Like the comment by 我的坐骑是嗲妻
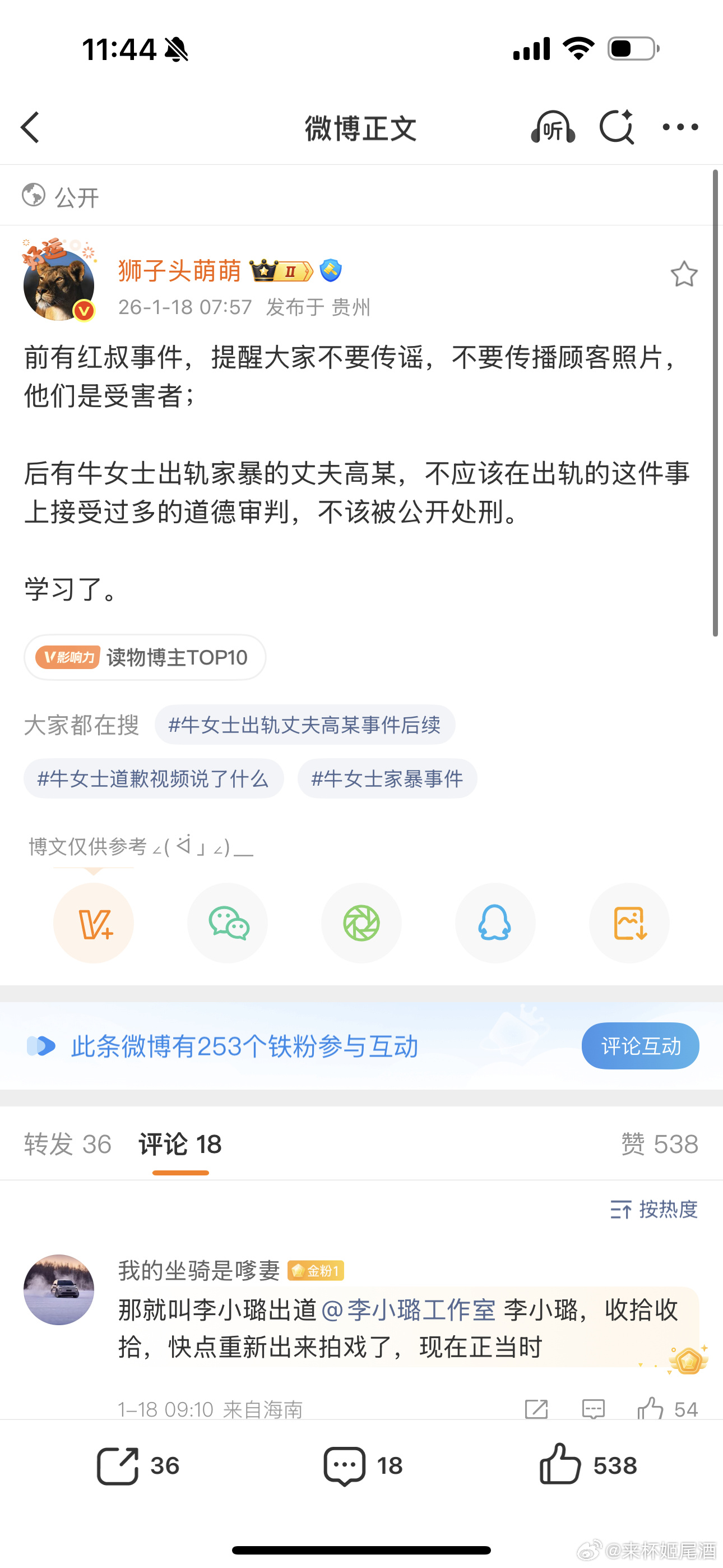The height and width of the screenshot is (1568, 723). (x=652, y=1409)
